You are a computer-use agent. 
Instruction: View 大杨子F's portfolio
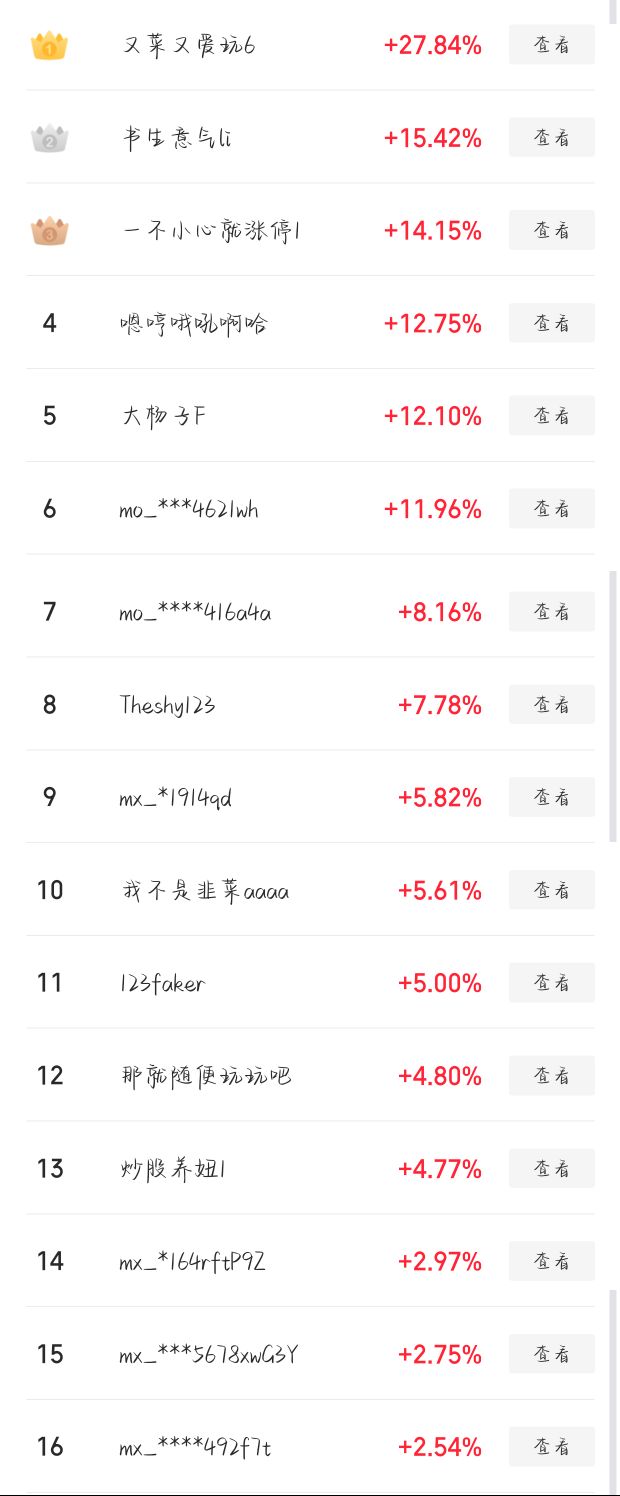pos(551,415)
